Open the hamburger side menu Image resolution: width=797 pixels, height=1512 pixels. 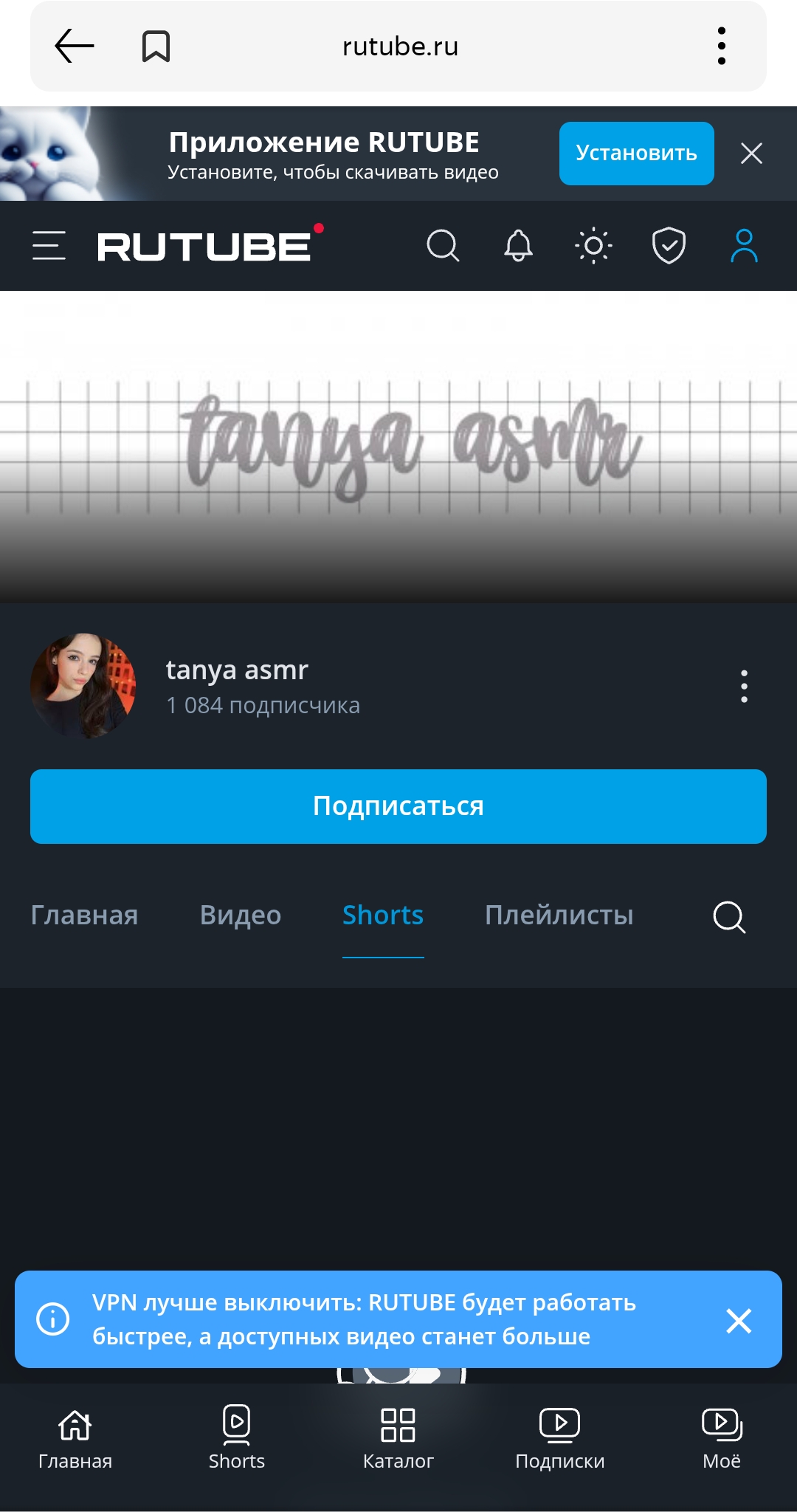49,246
